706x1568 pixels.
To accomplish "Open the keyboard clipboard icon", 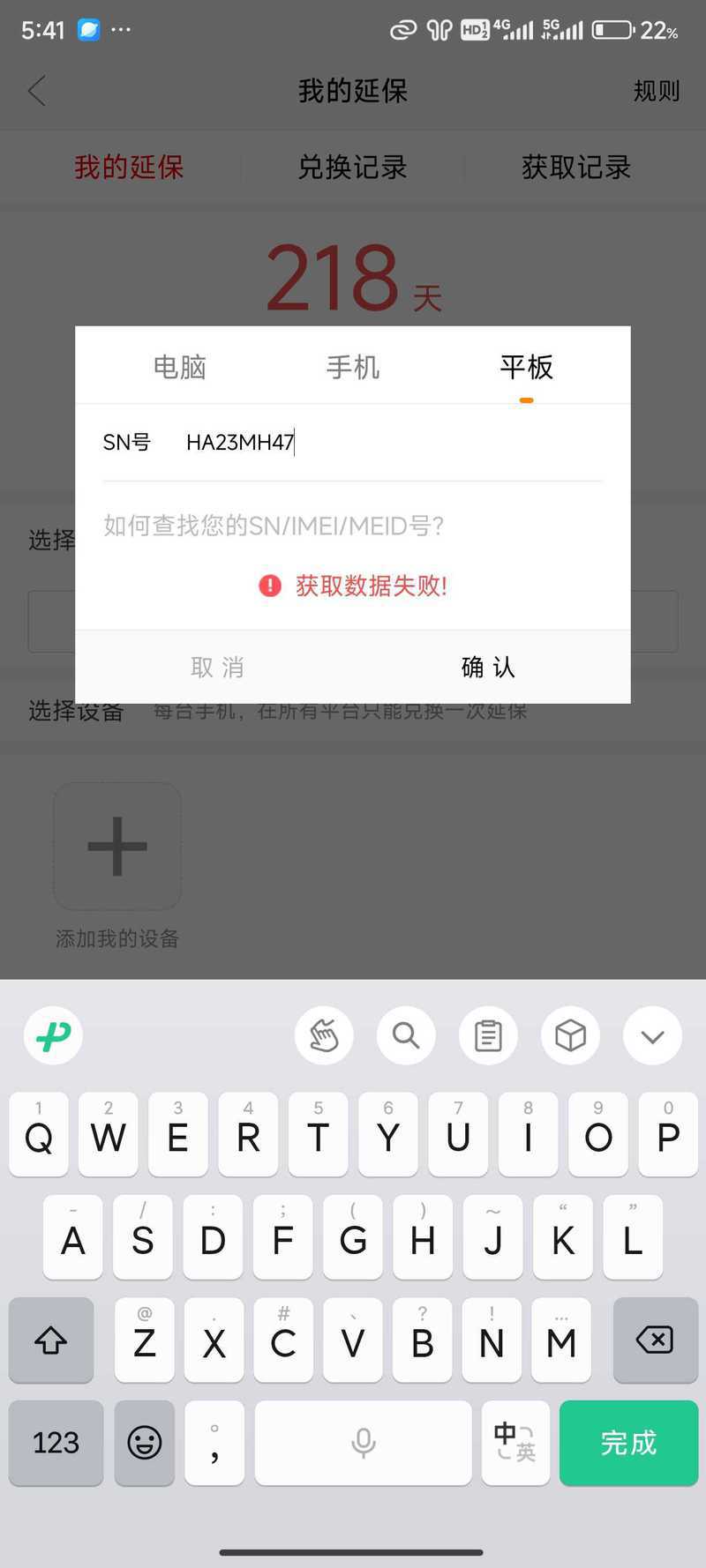I will coord(488,1035).
